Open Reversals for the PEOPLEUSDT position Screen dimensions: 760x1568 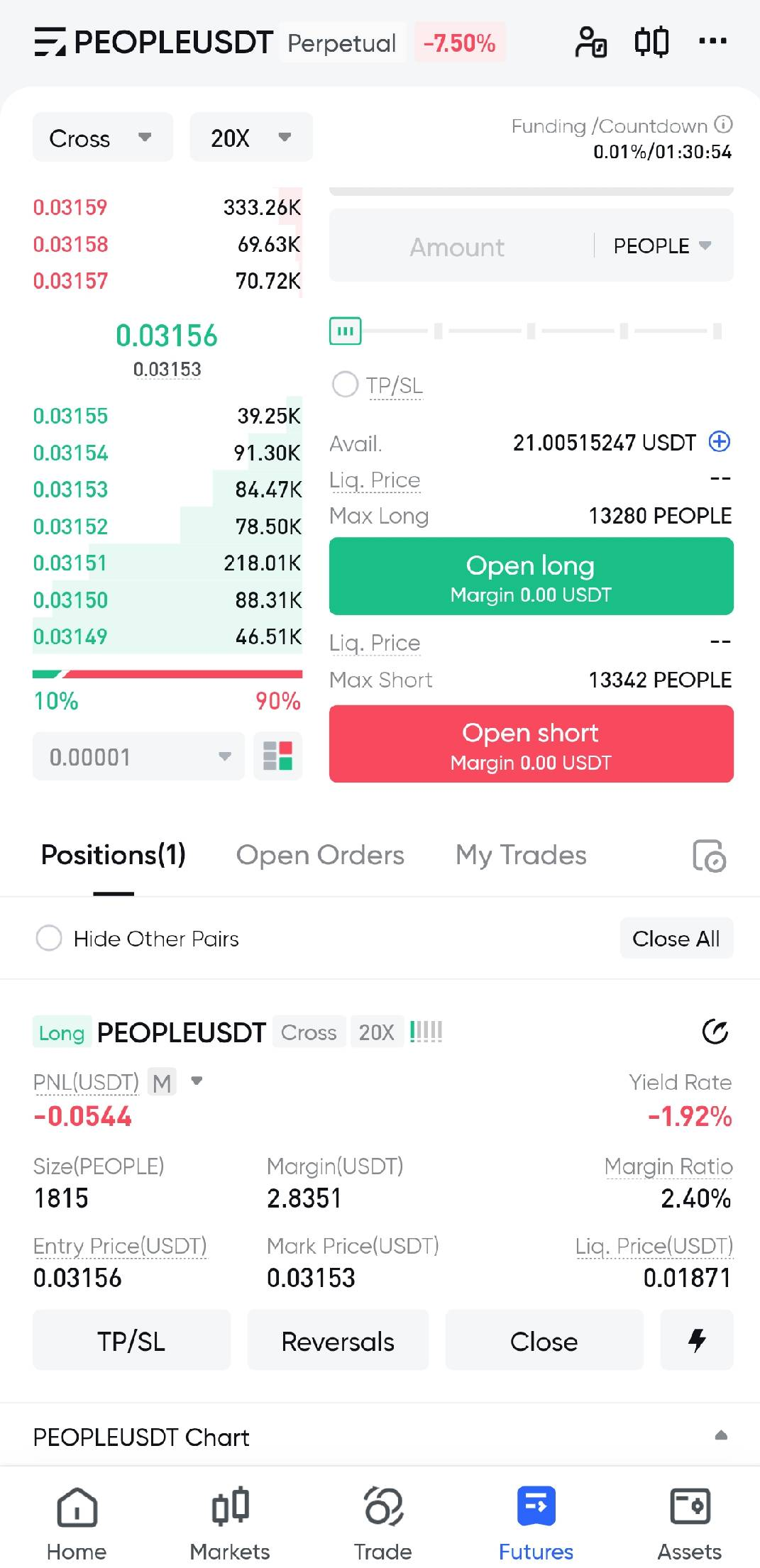(338, 1340)
